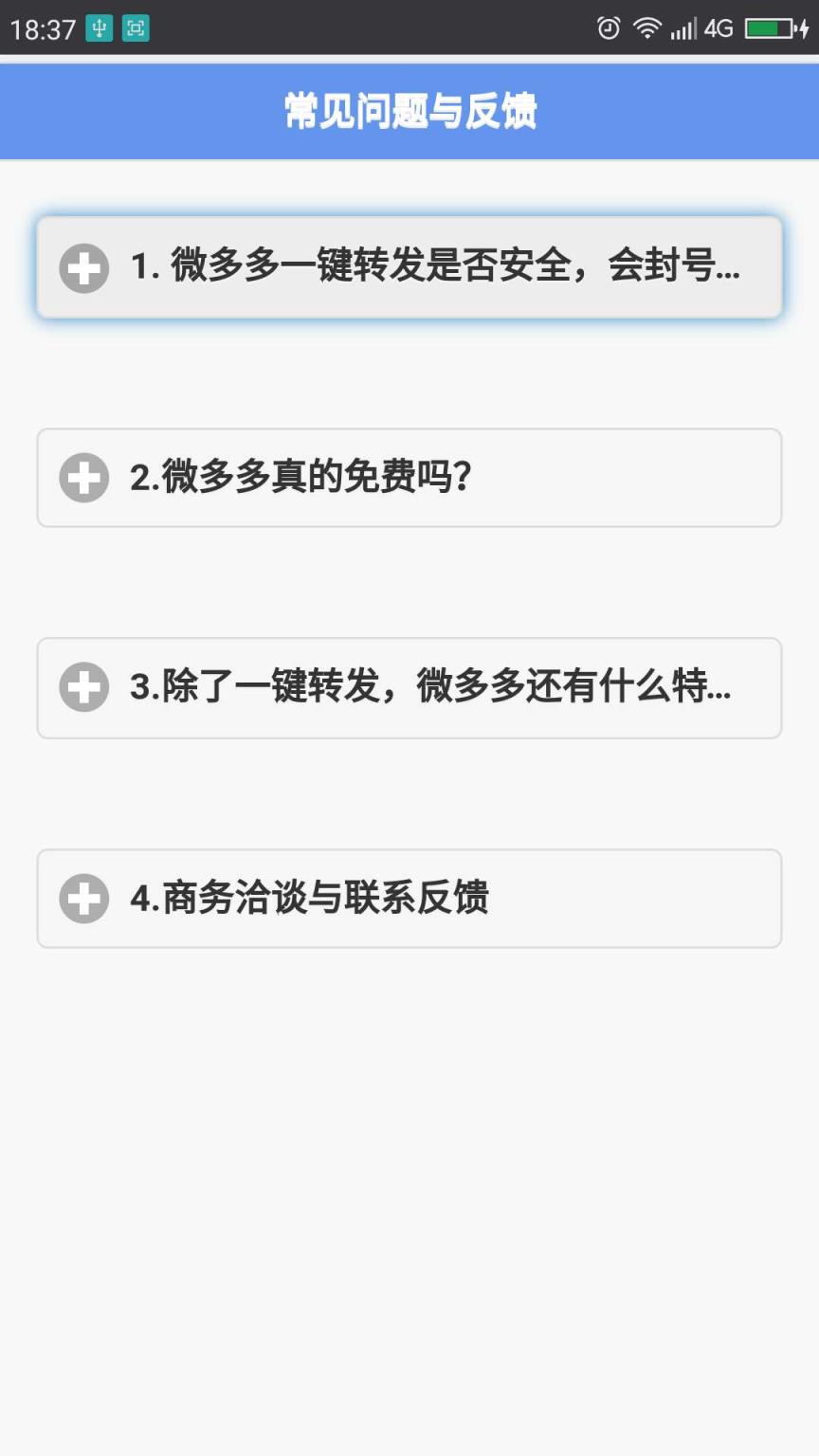Expand question 3 about special features
This screenshot has width=819, height=1456.
[x=408, y=688]
